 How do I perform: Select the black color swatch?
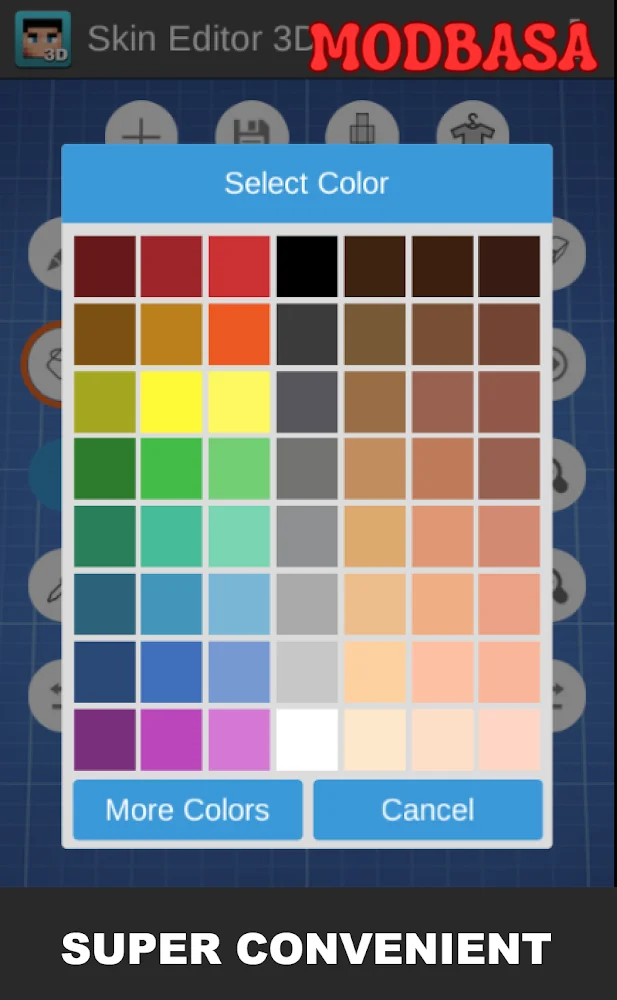307,267
